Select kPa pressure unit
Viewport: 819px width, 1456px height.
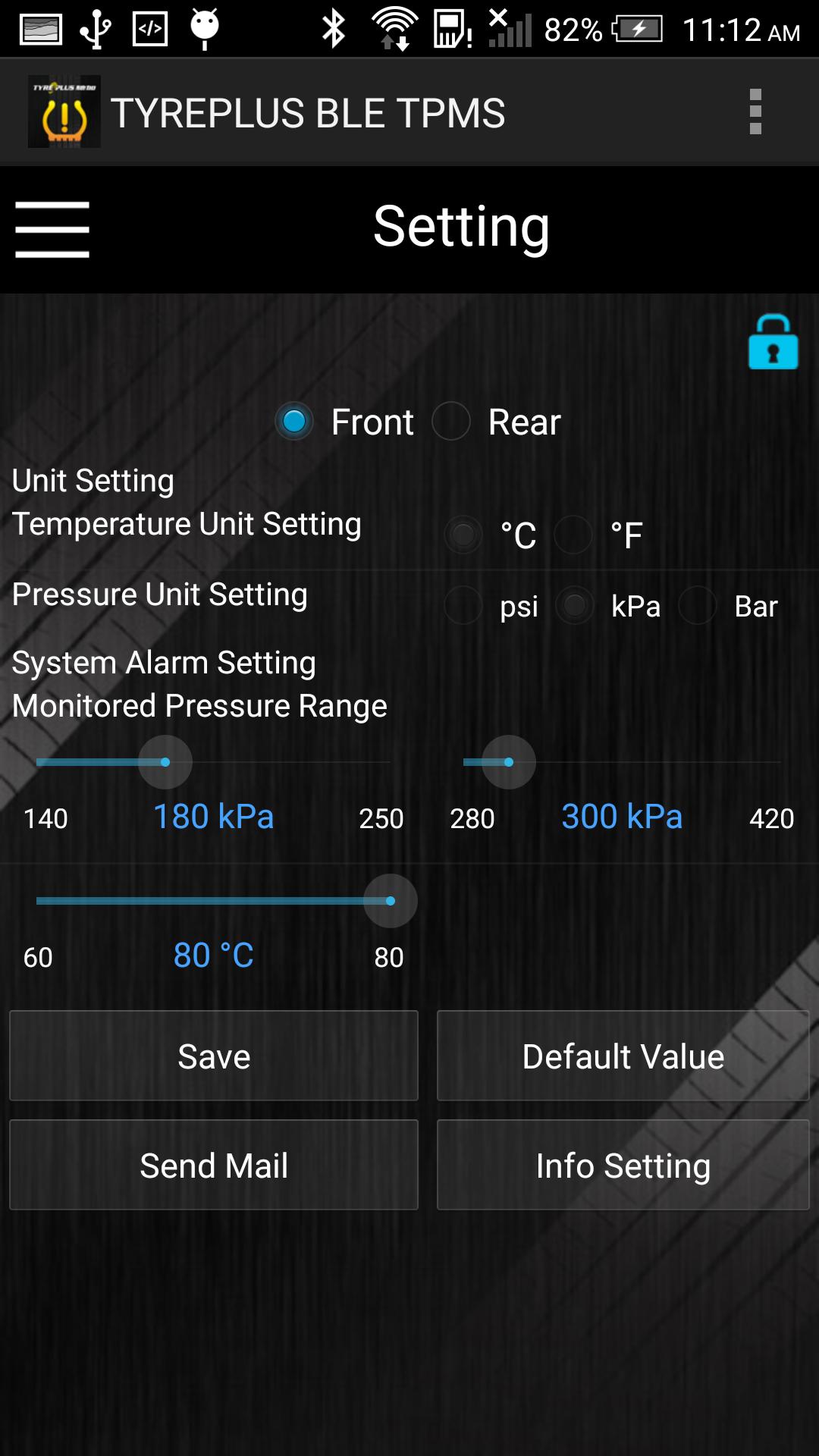[575, 605]
